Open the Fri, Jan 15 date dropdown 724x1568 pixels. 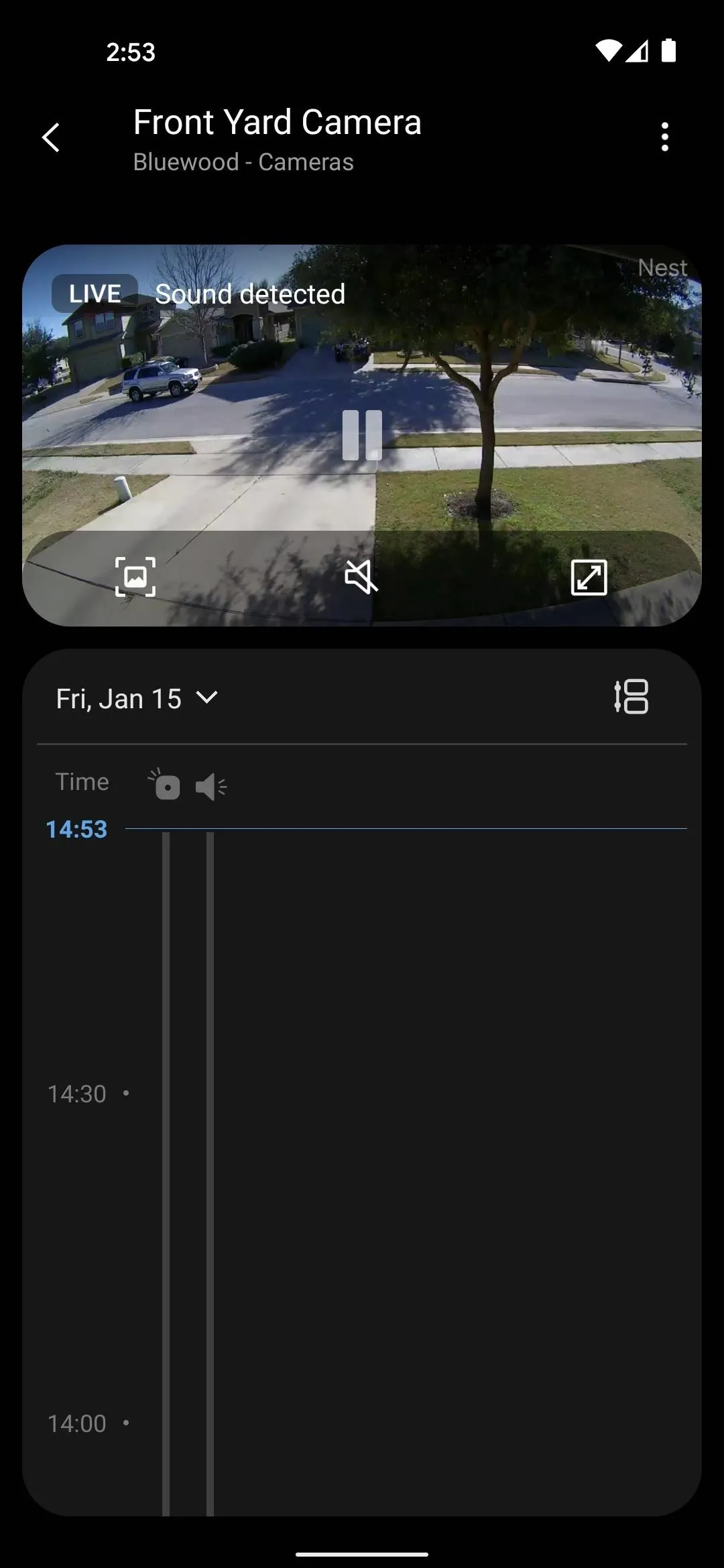click(x=137, y=699)
